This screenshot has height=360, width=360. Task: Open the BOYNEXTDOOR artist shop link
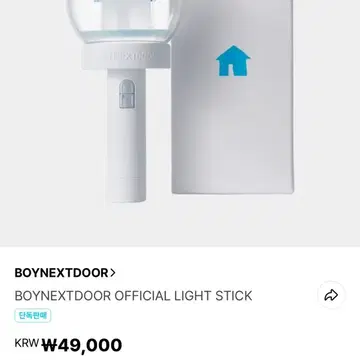pyautogui.click(x=65, y=273)
